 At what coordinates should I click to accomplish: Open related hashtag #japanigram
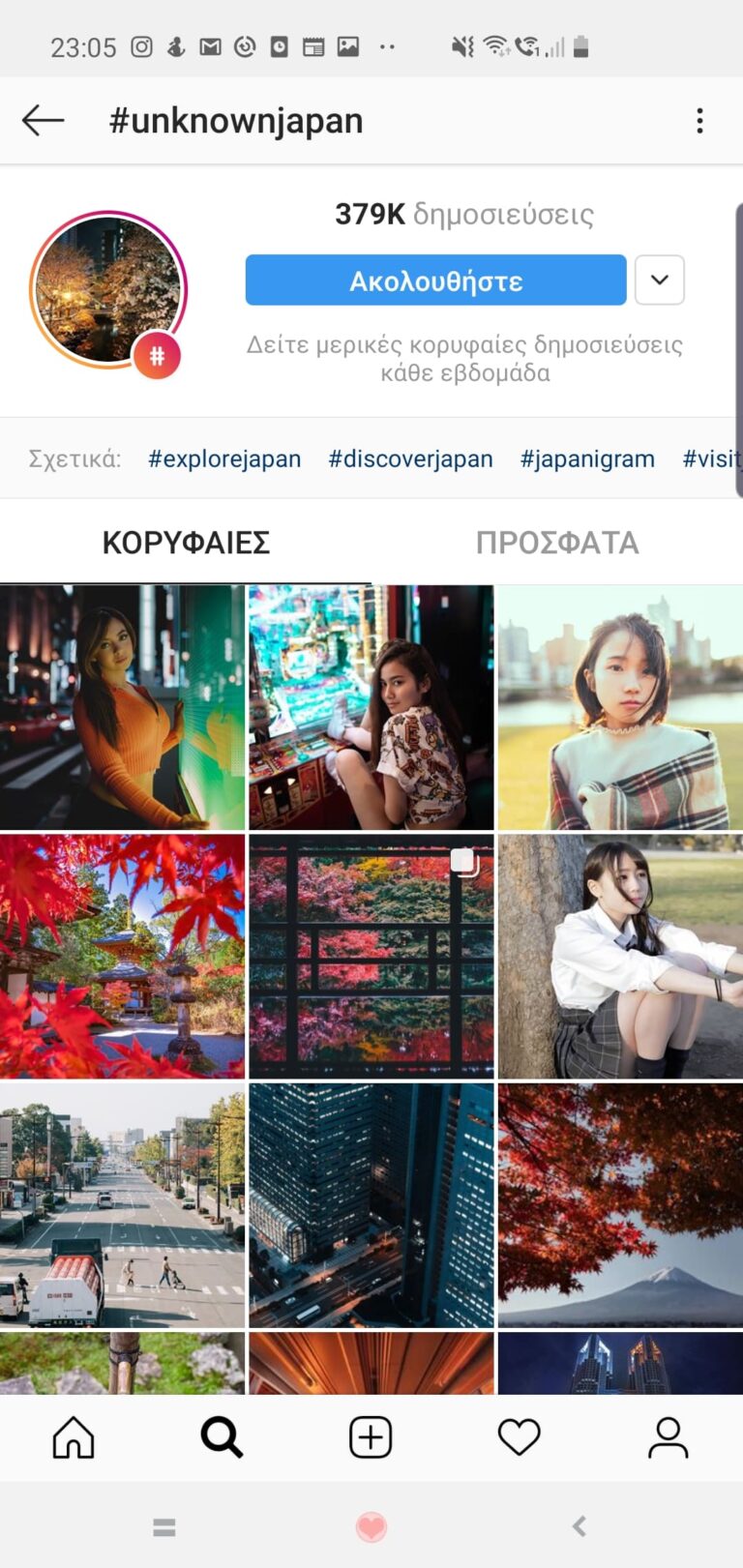pyautogui.click(x=587, y=459)
